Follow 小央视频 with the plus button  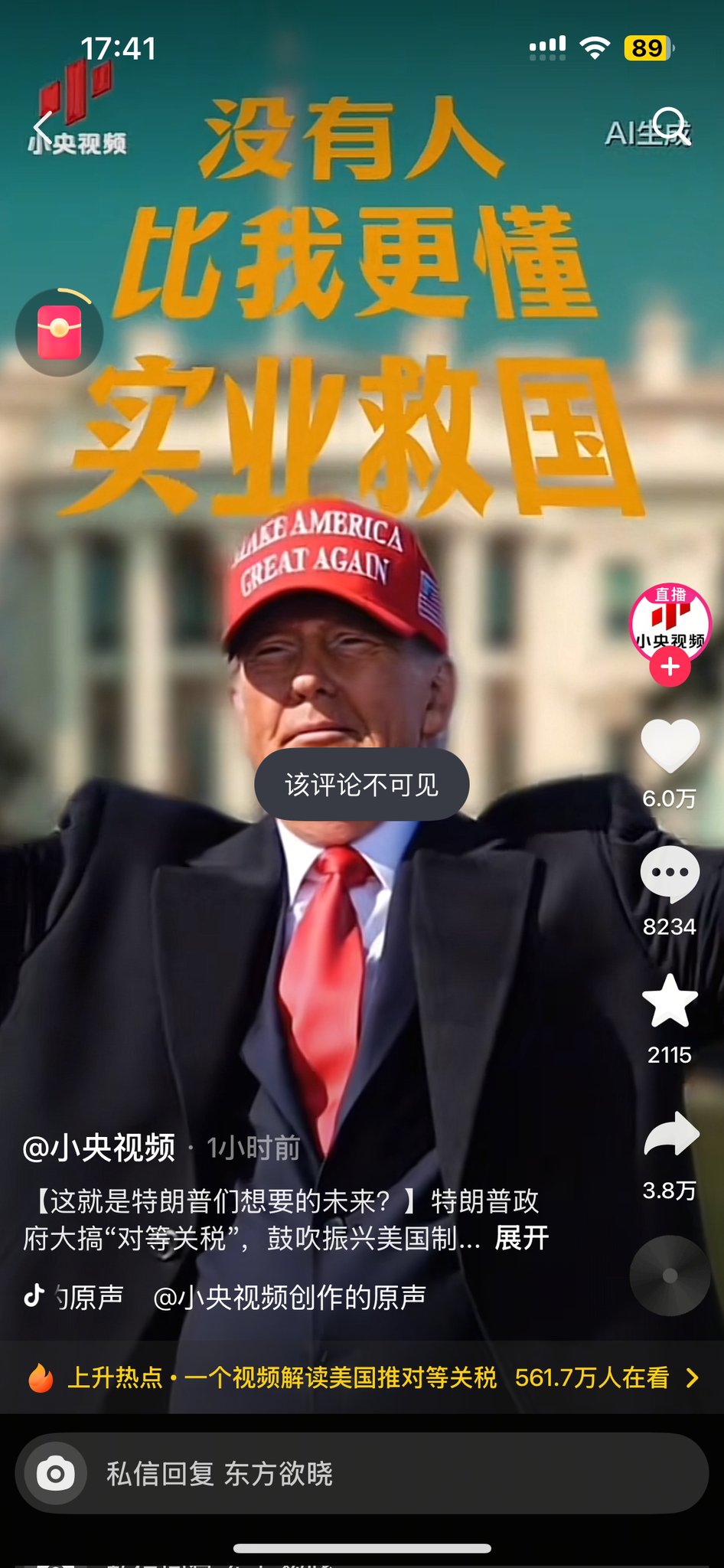pos(670,668)
